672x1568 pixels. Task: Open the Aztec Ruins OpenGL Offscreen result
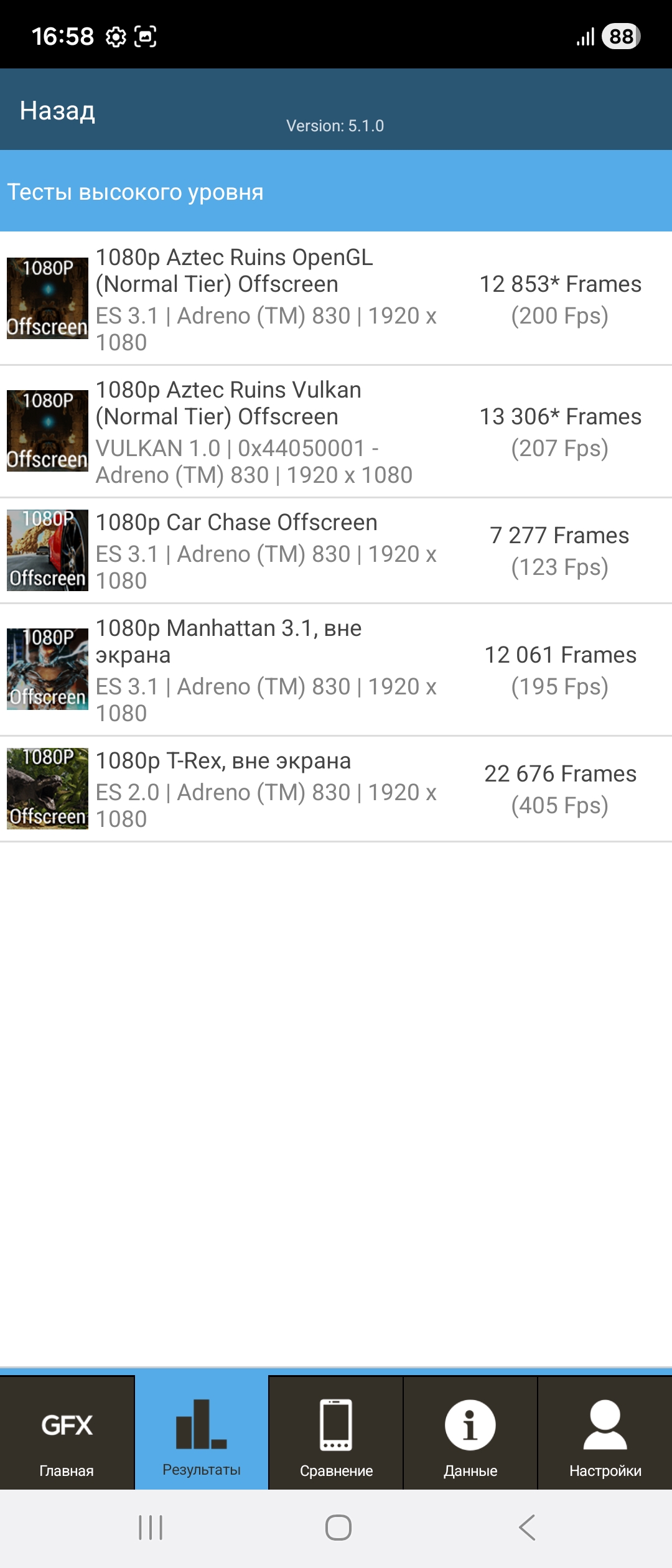tap(336, 299)
